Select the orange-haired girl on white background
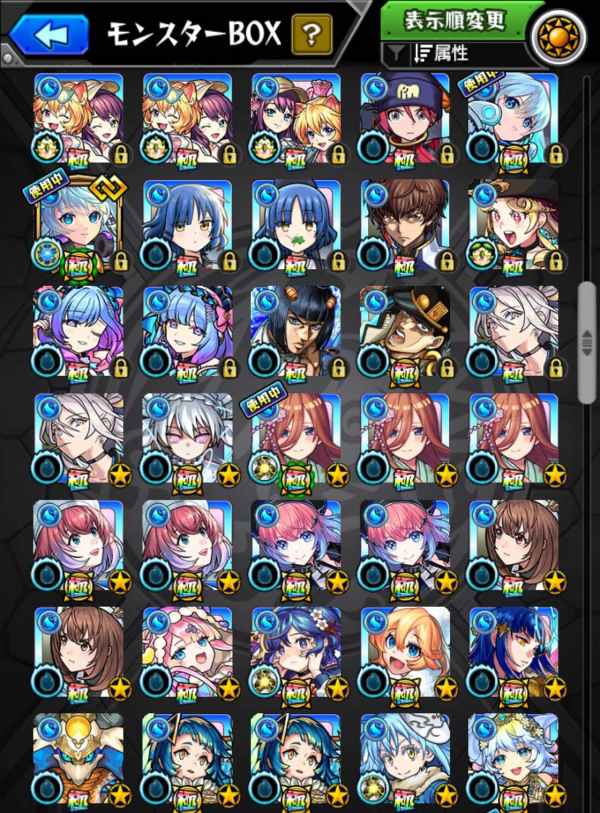Viewport: 600px width, 813px height. (x=406, y=654)
